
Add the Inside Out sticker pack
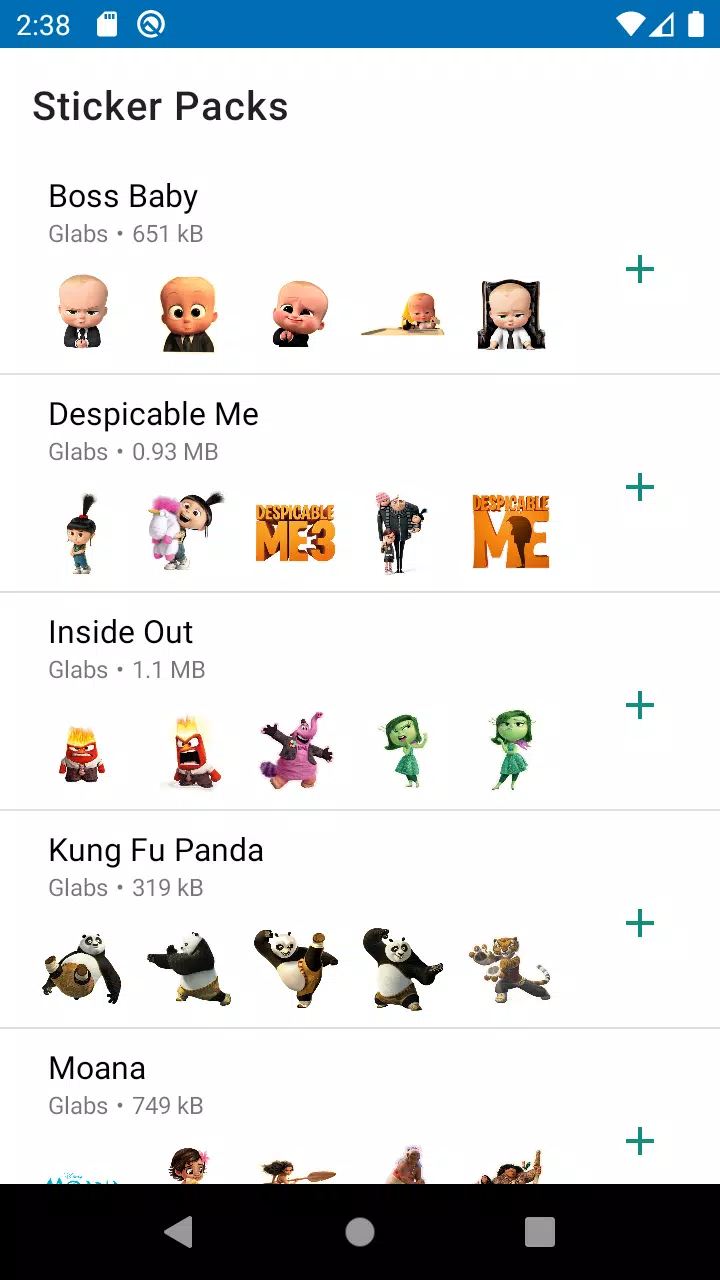click(639, 705)
